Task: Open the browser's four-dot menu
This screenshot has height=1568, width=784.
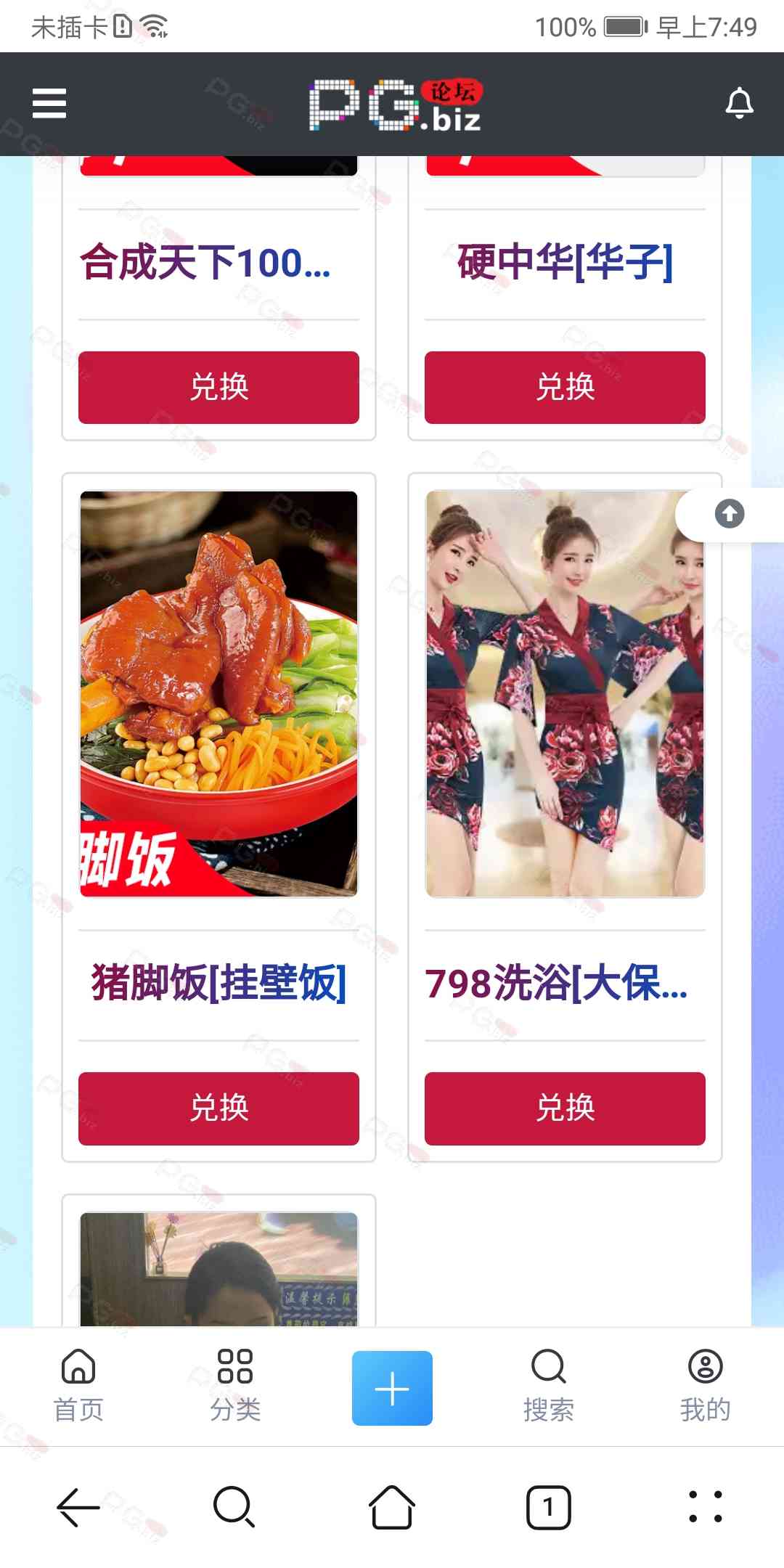Action: (x=705, y=1507)
